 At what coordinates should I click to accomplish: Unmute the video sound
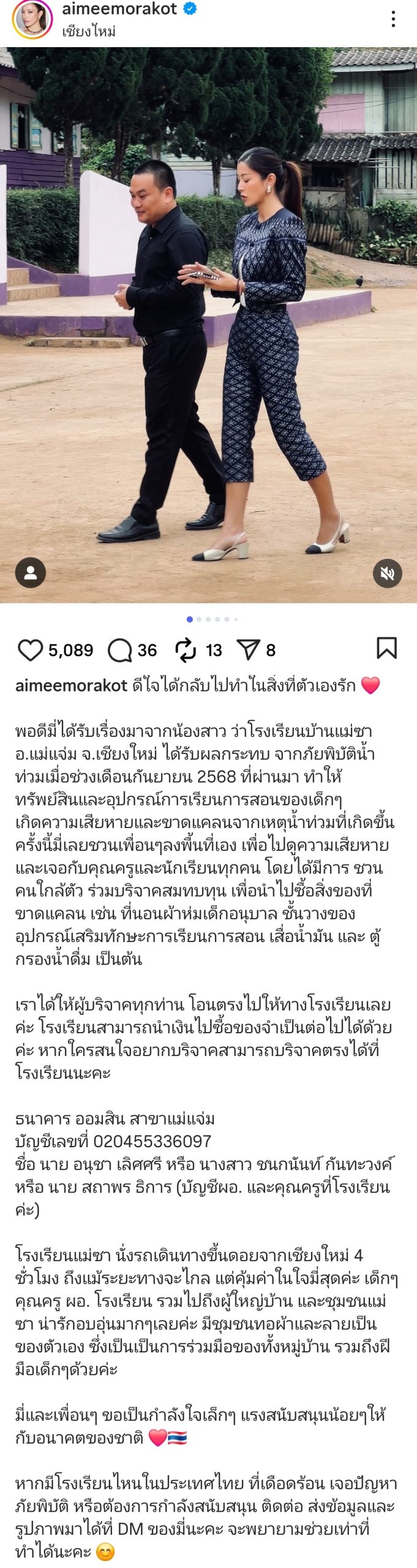coord(387,573)
